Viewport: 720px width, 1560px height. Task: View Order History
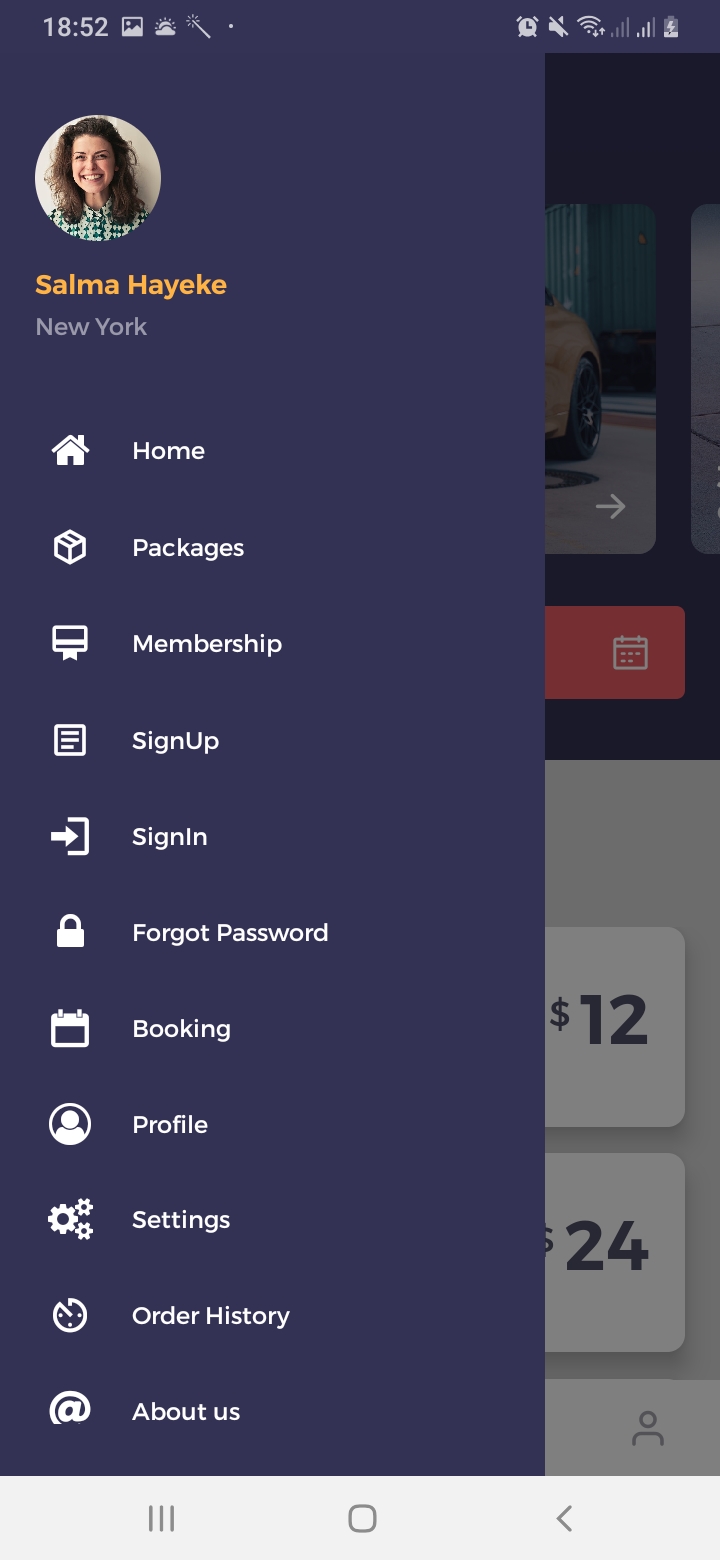pyautogui.click(x=210, y=1316)
